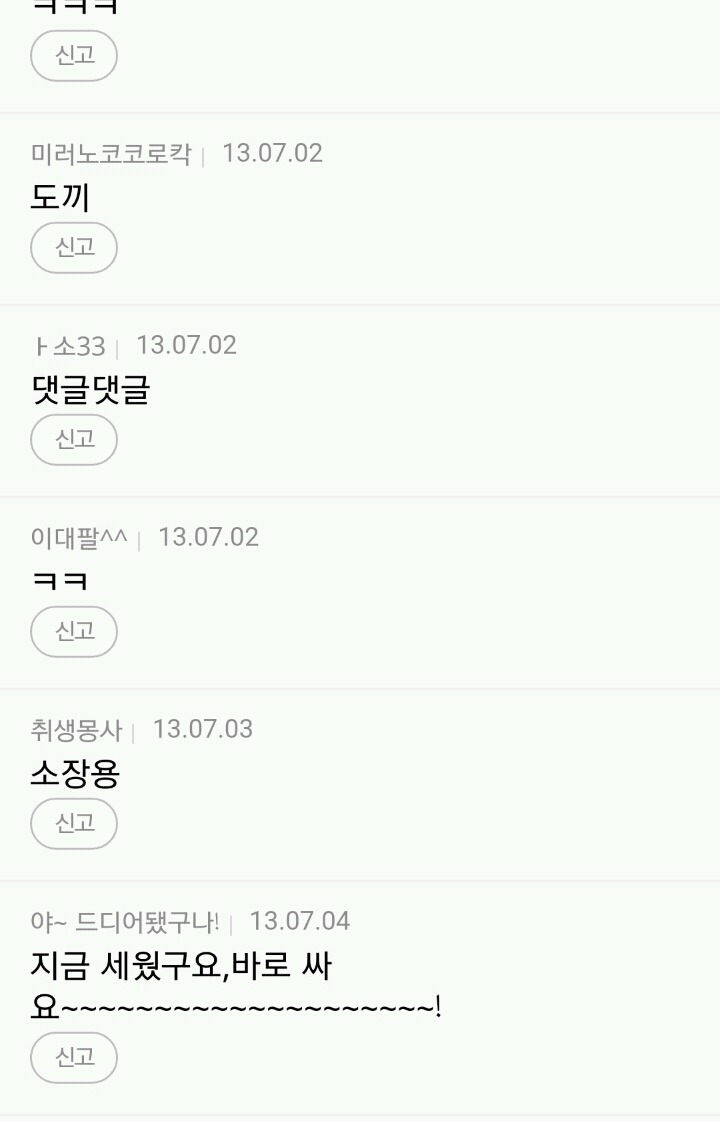Report 소장용 comment using 신고 button

[73, 823]
